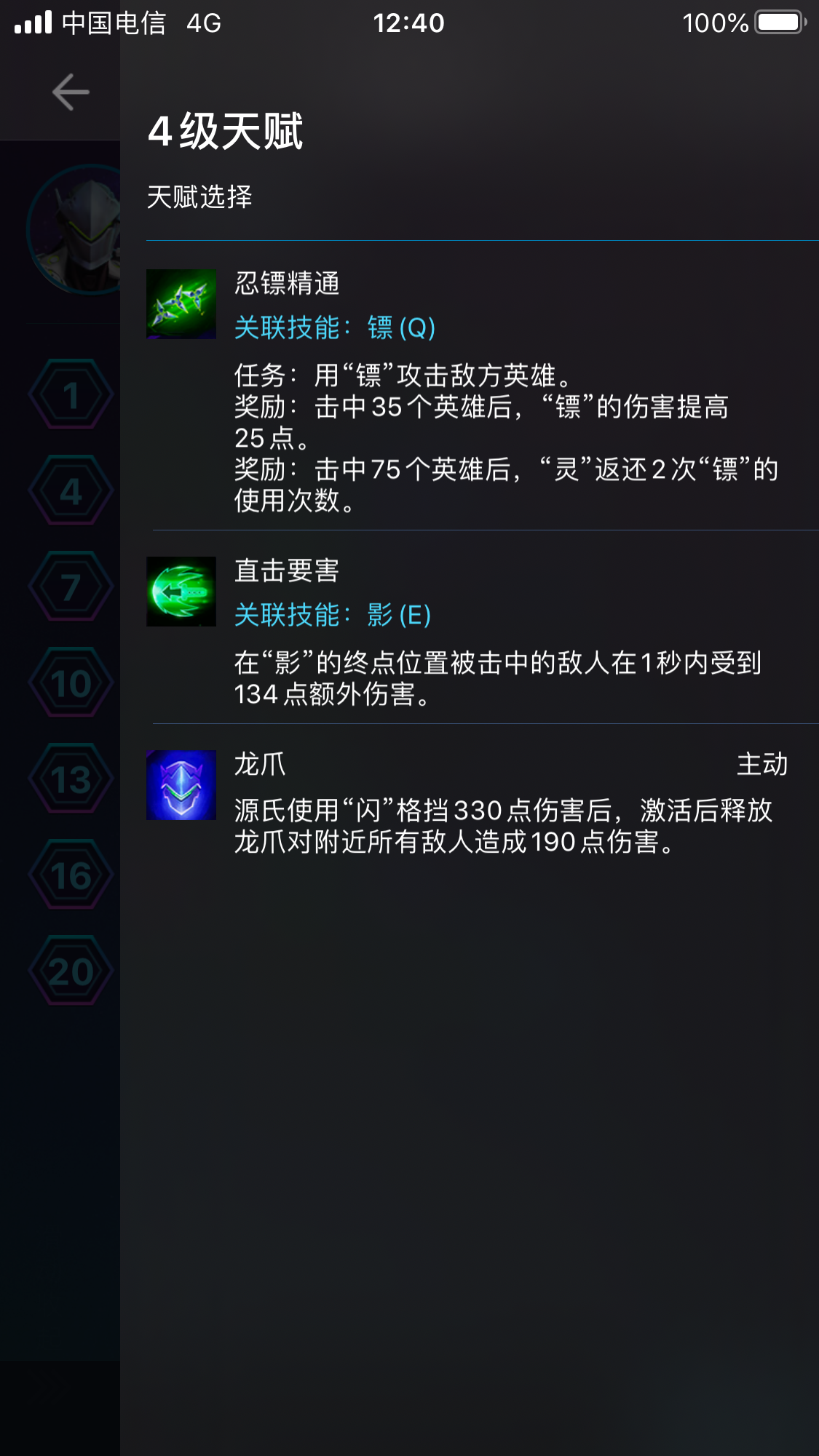Switch to level 7 talents
819x1456 pixels.
coord(71,586)
